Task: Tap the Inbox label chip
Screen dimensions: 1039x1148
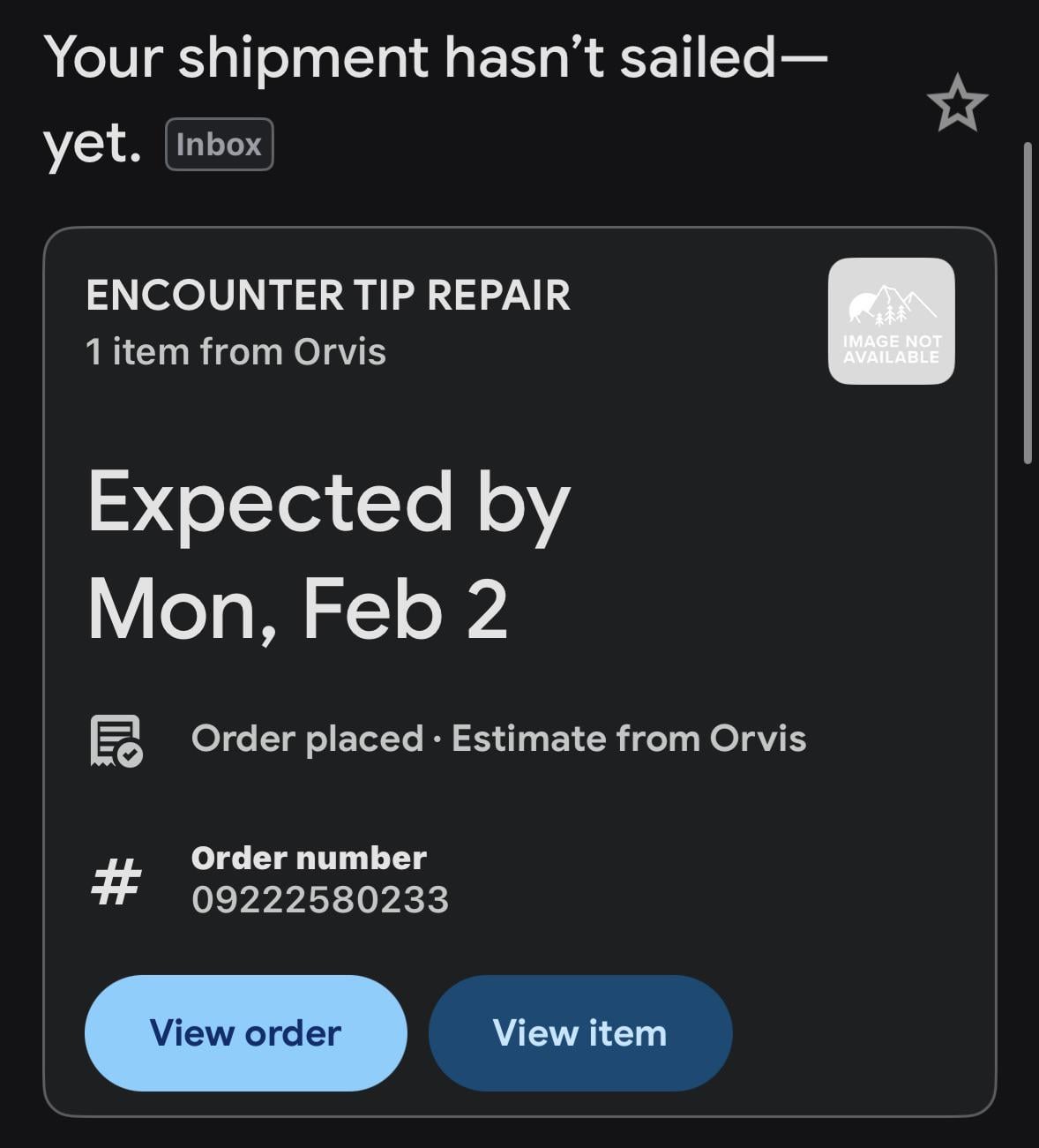Action: [219, 144]
